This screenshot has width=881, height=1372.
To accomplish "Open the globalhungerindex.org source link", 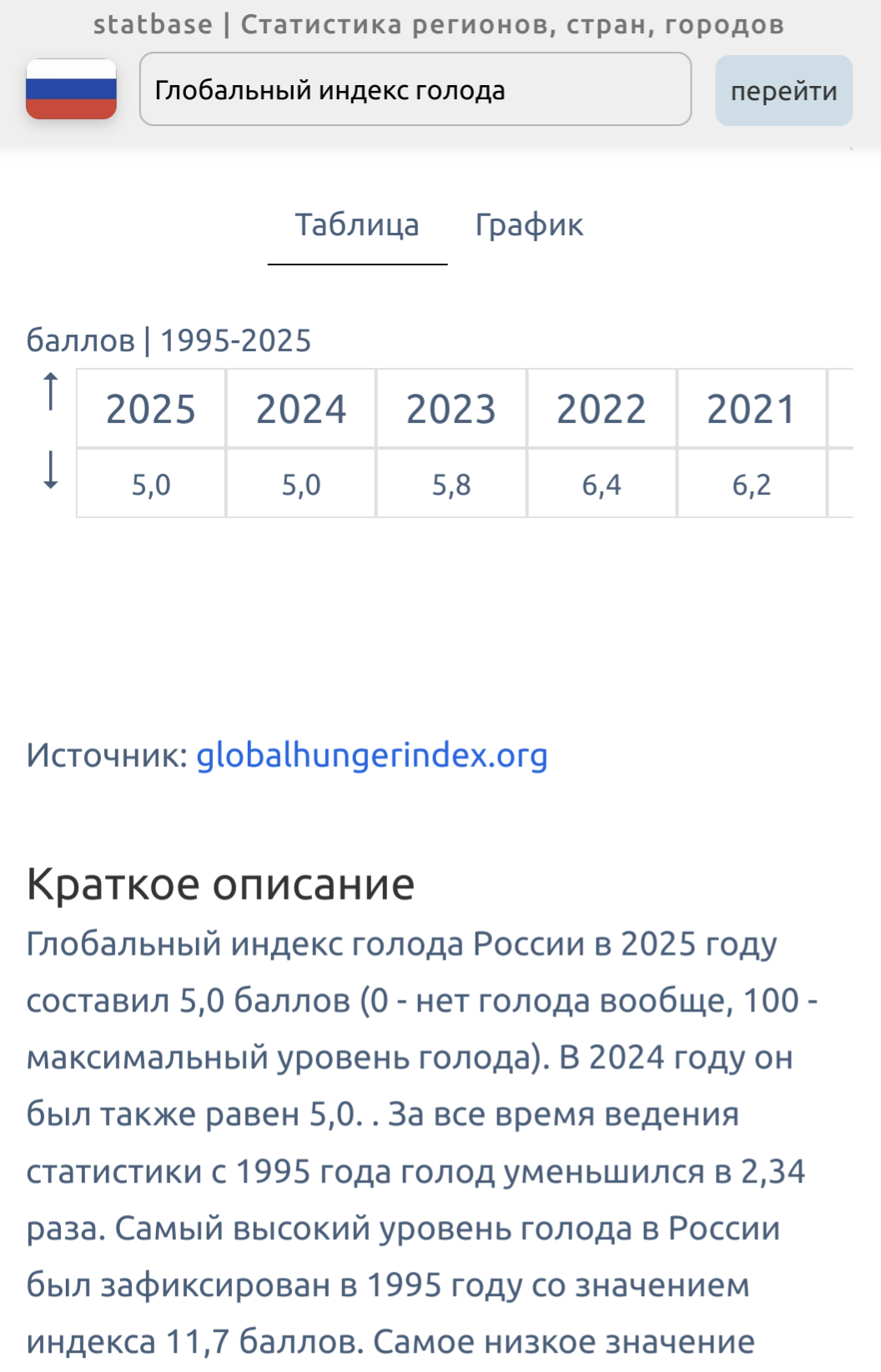I will 372,755.
